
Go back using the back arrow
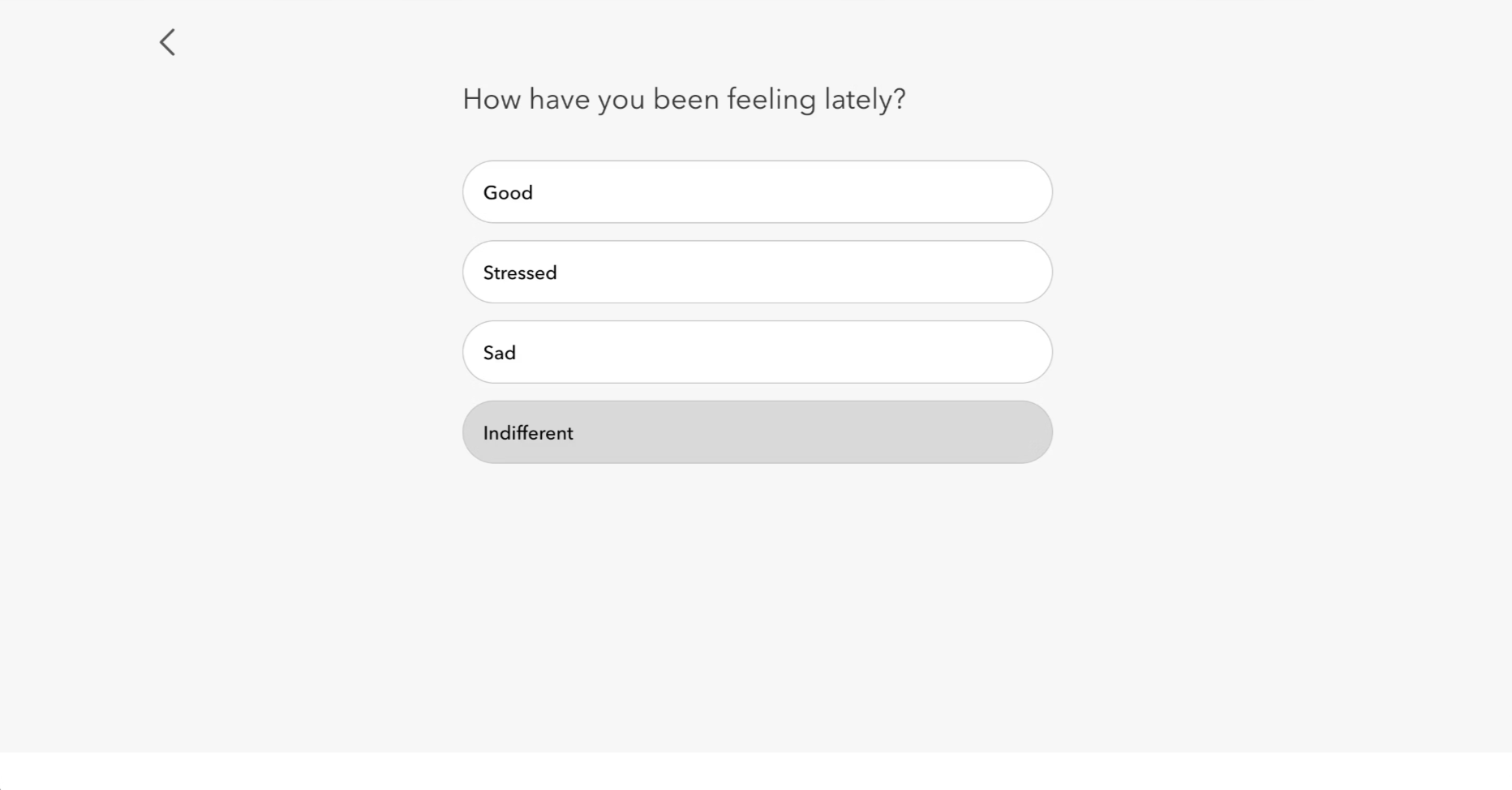pos(167,42)
